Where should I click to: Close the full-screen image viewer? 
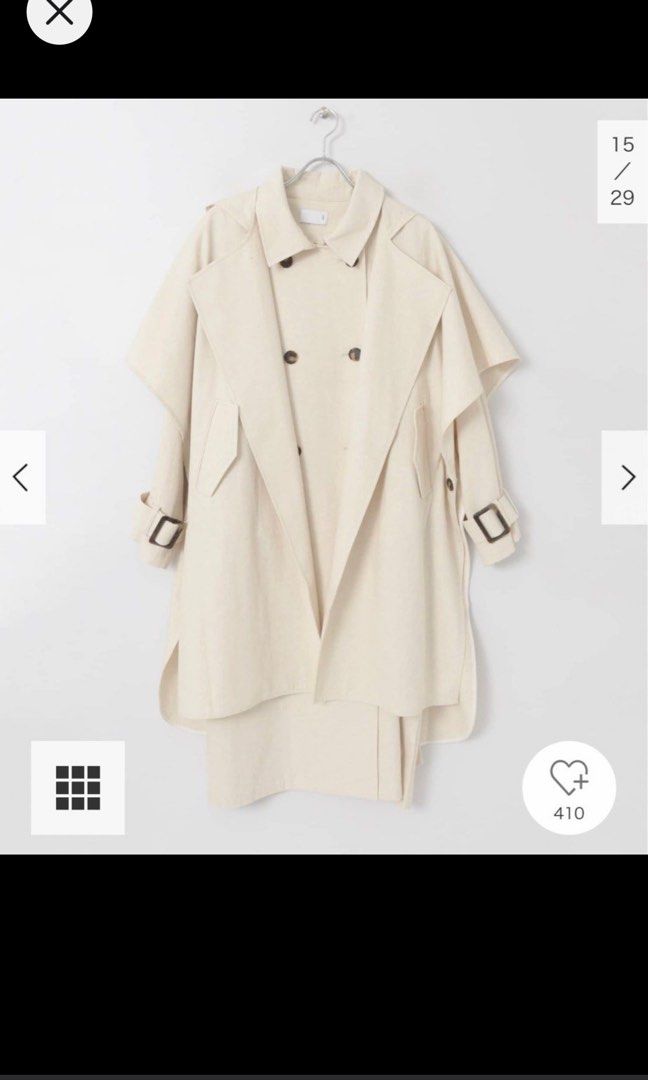pyautogui.click(x=60, y=13)
